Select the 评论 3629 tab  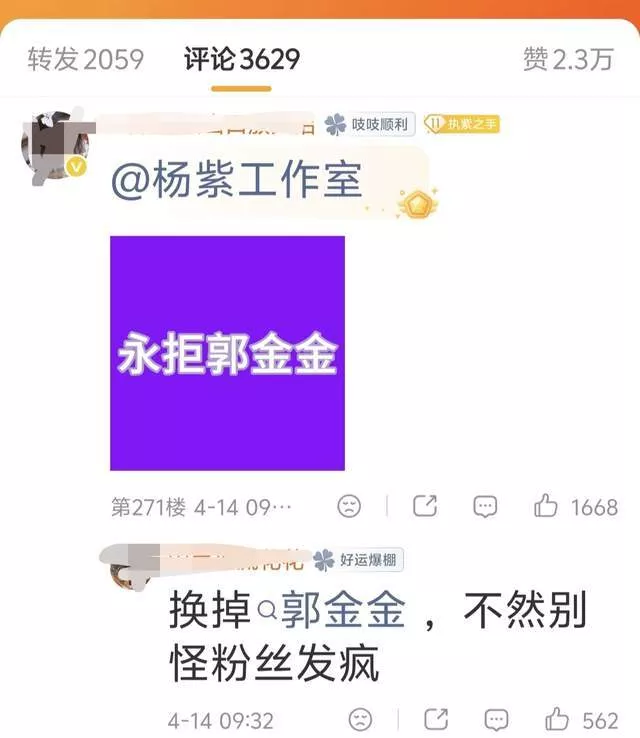click(x=241, y=59)
